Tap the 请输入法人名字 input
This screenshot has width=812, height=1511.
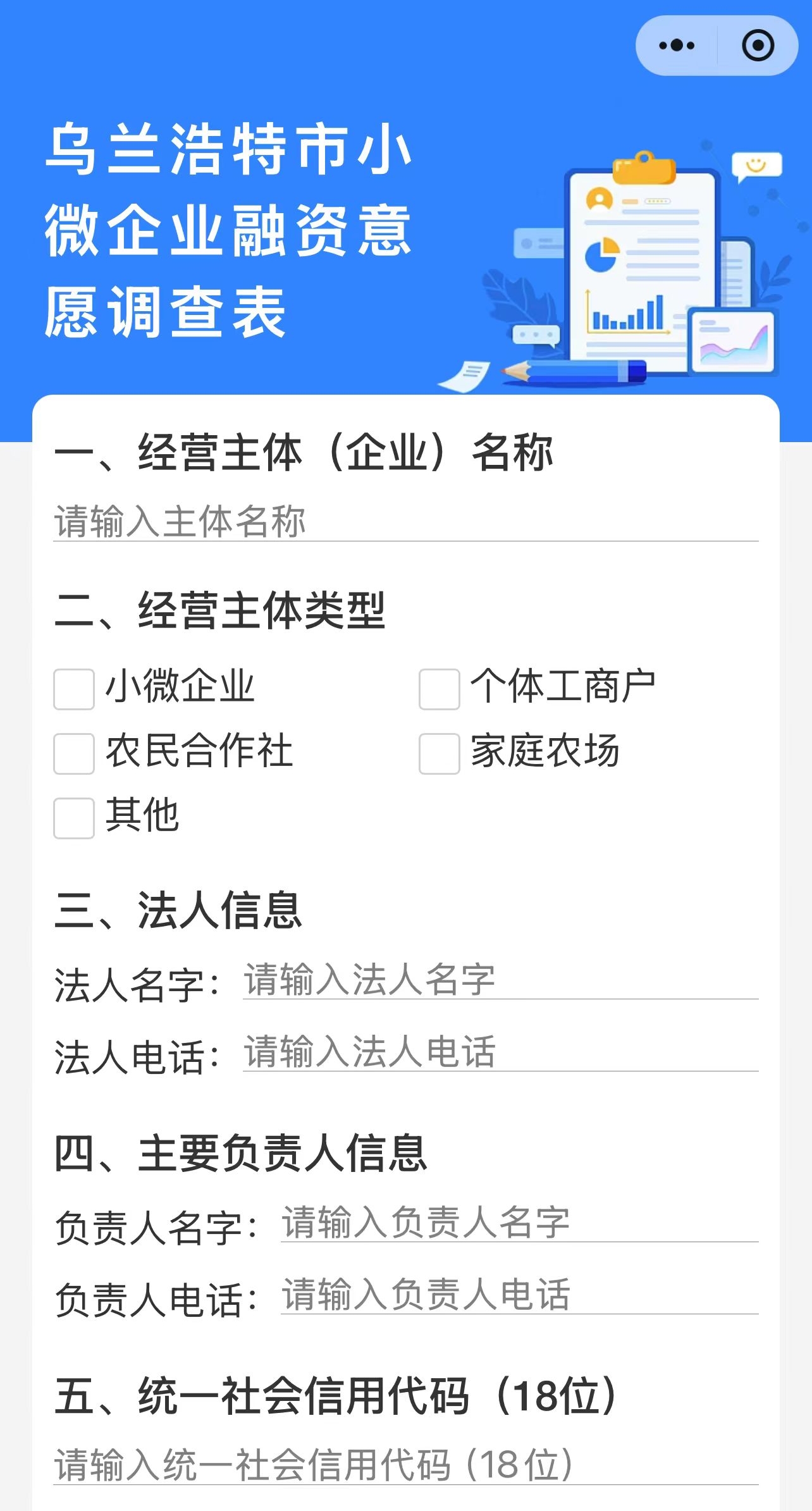500,980
